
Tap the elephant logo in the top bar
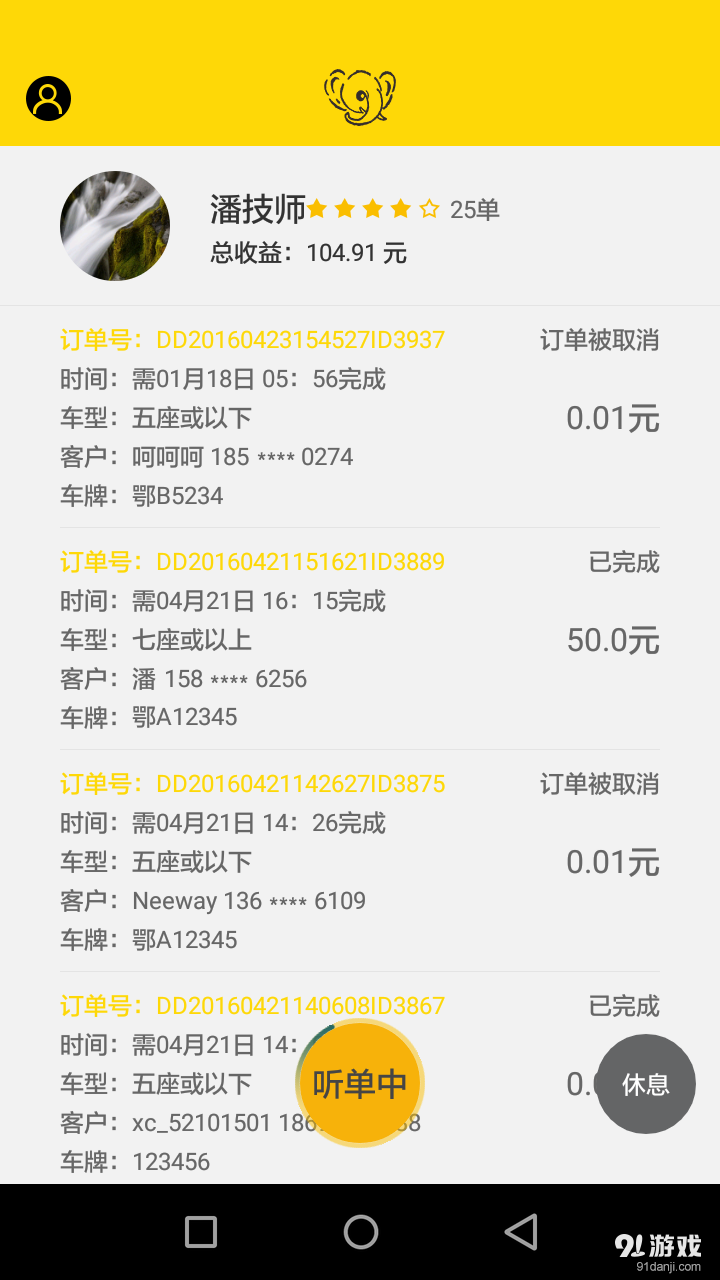[360, 97]
